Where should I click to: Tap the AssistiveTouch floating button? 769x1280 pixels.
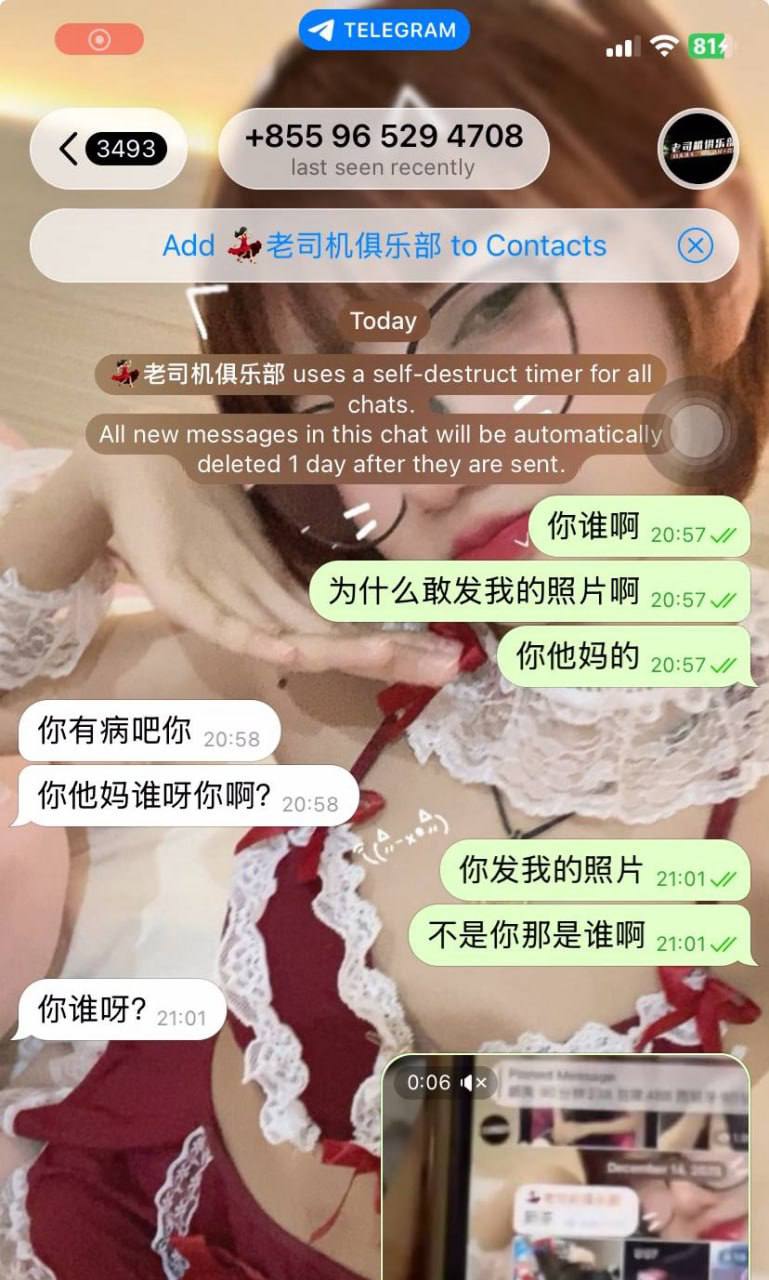[x=696, y=431]
